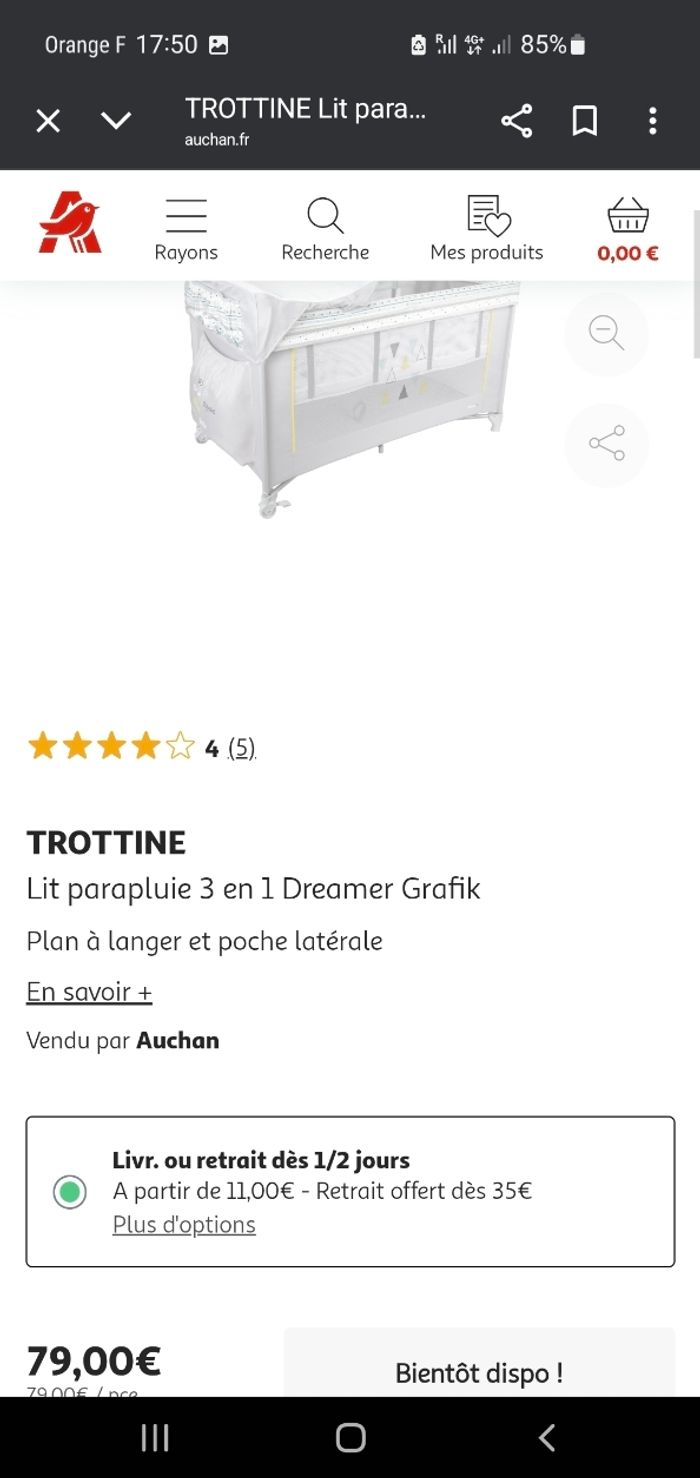
Task: Close the browser tab with the X
Action: [48, 121]
